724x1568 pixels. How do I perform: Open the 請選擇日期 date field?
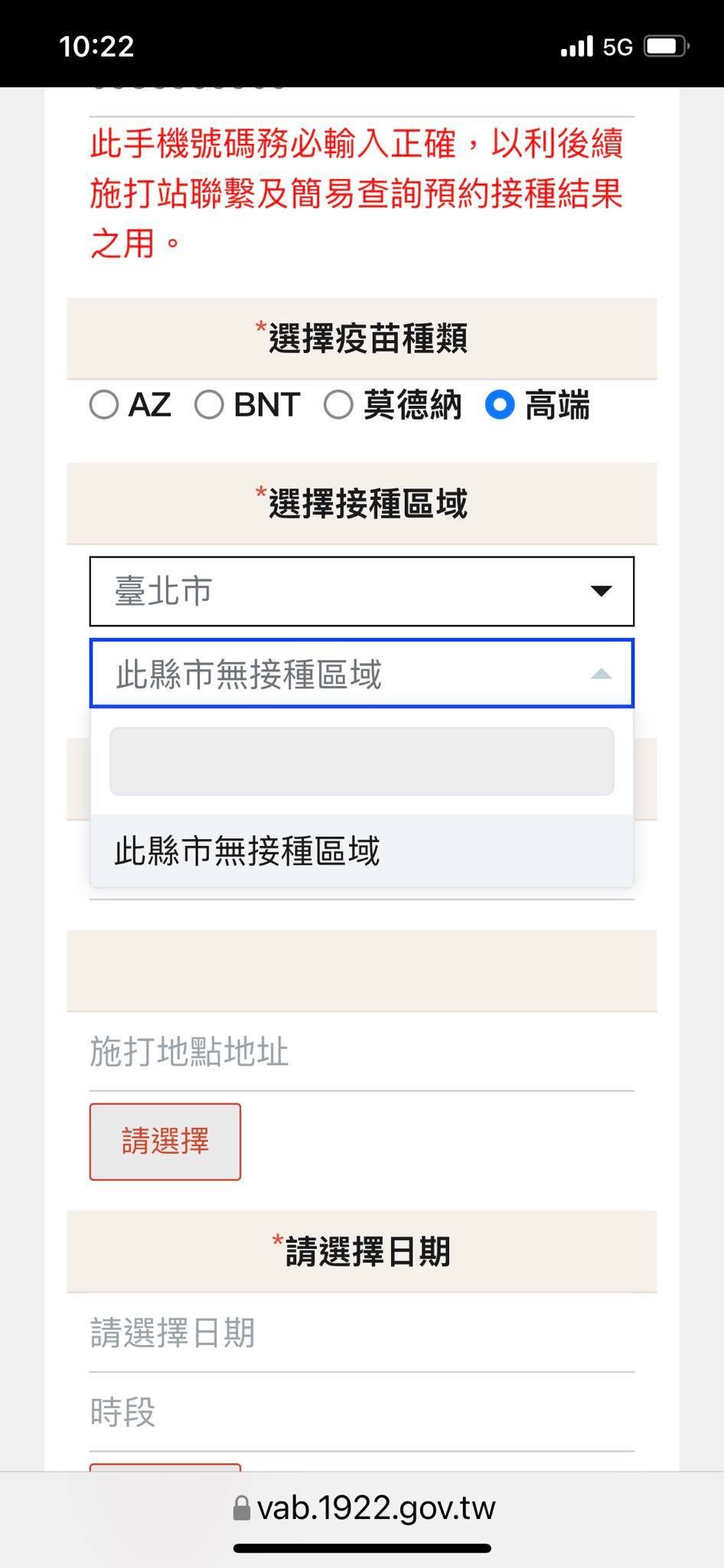click(x=361, y=1333)
